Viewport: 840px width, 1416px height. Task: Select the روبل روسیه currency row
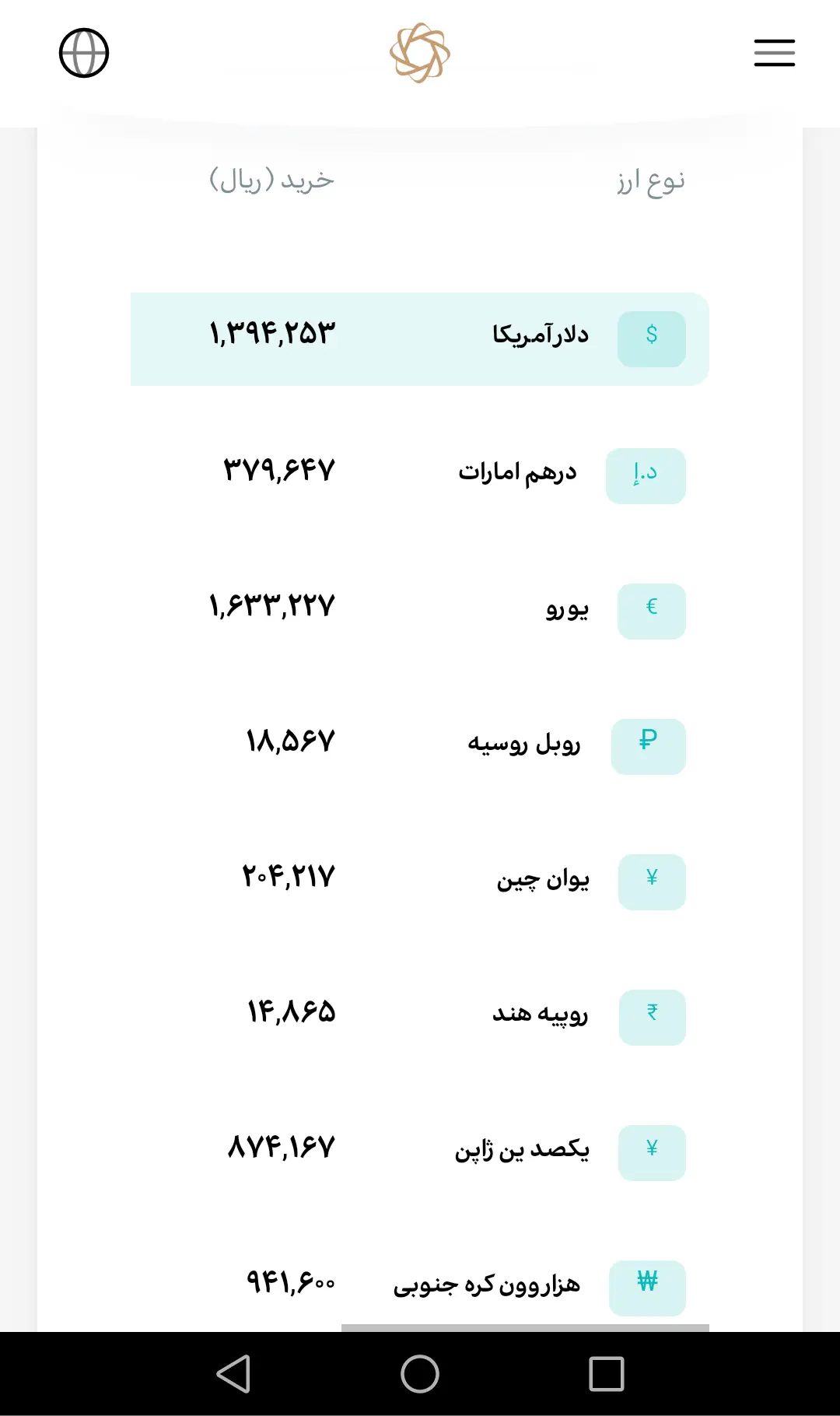coord(420,745)
